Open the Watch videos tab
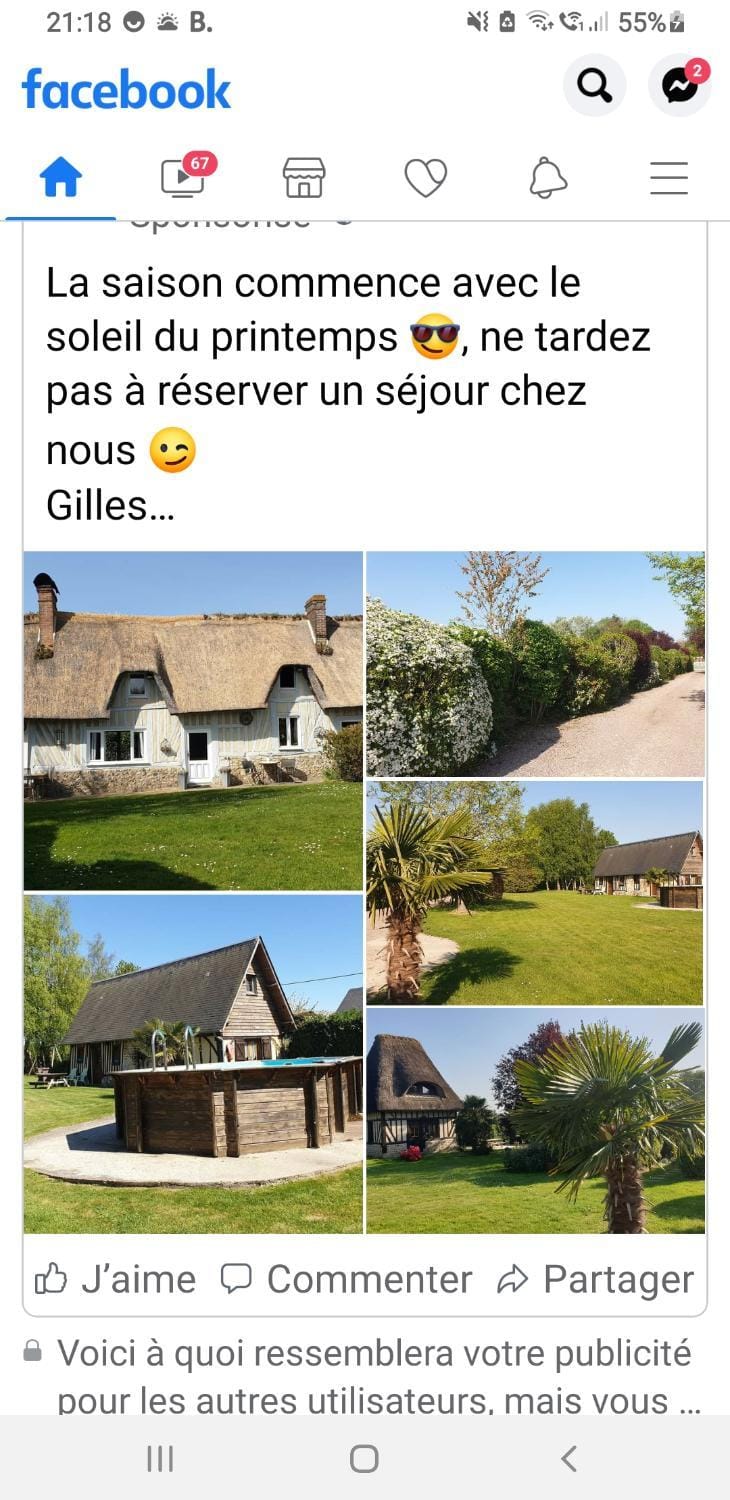Screen dimensions: 730x1500 (183, 179)
